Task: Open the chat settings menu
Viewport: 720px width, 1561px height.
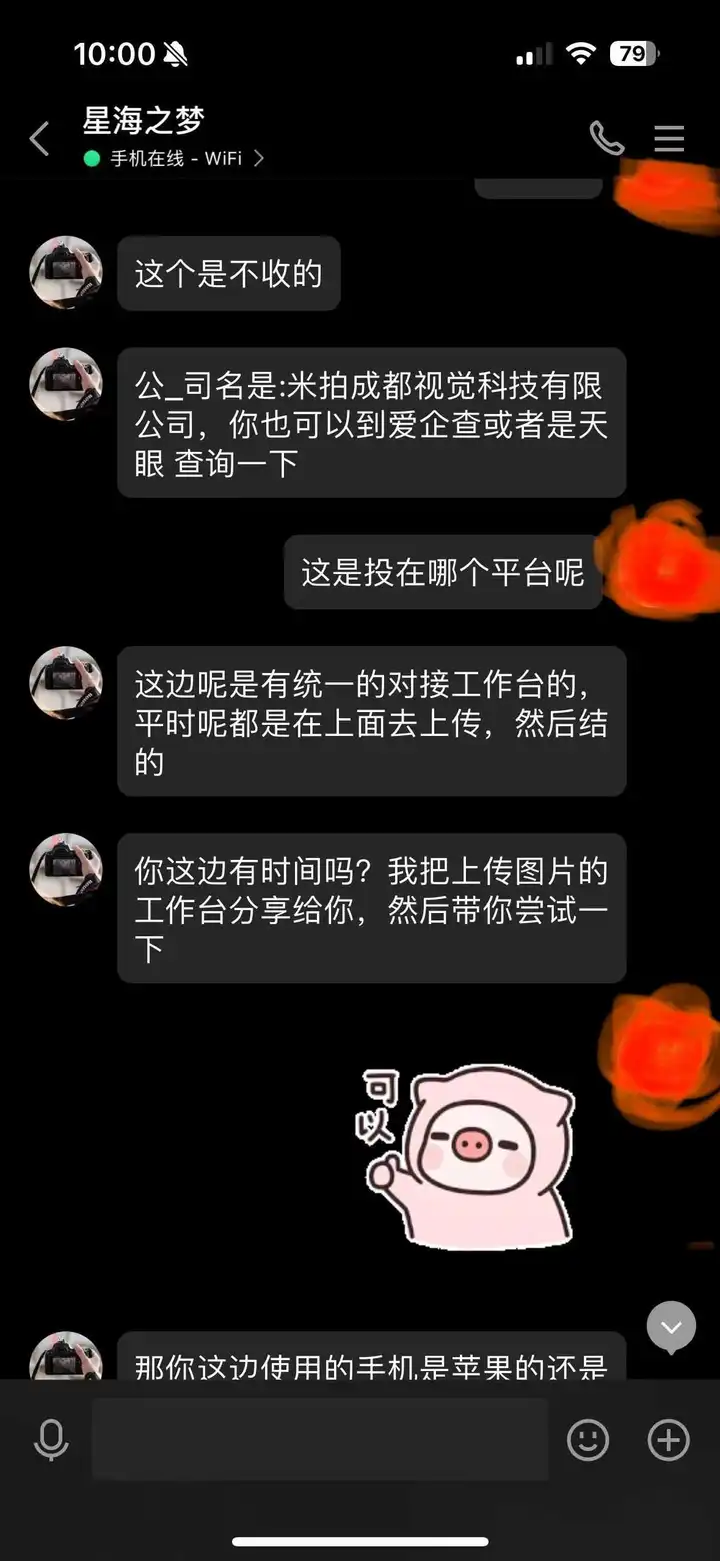Action: click(x=669, y=139)
